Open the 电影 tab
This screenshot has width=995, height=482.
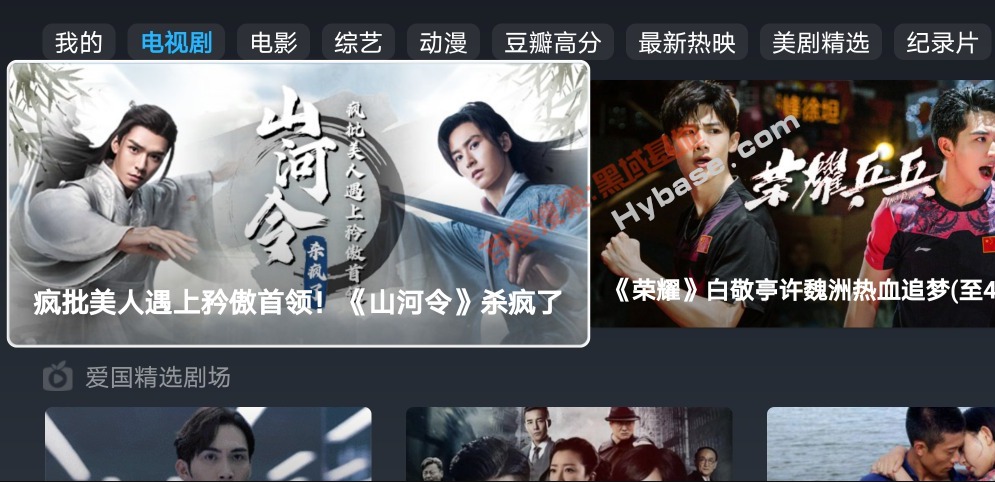pos(273,43)
